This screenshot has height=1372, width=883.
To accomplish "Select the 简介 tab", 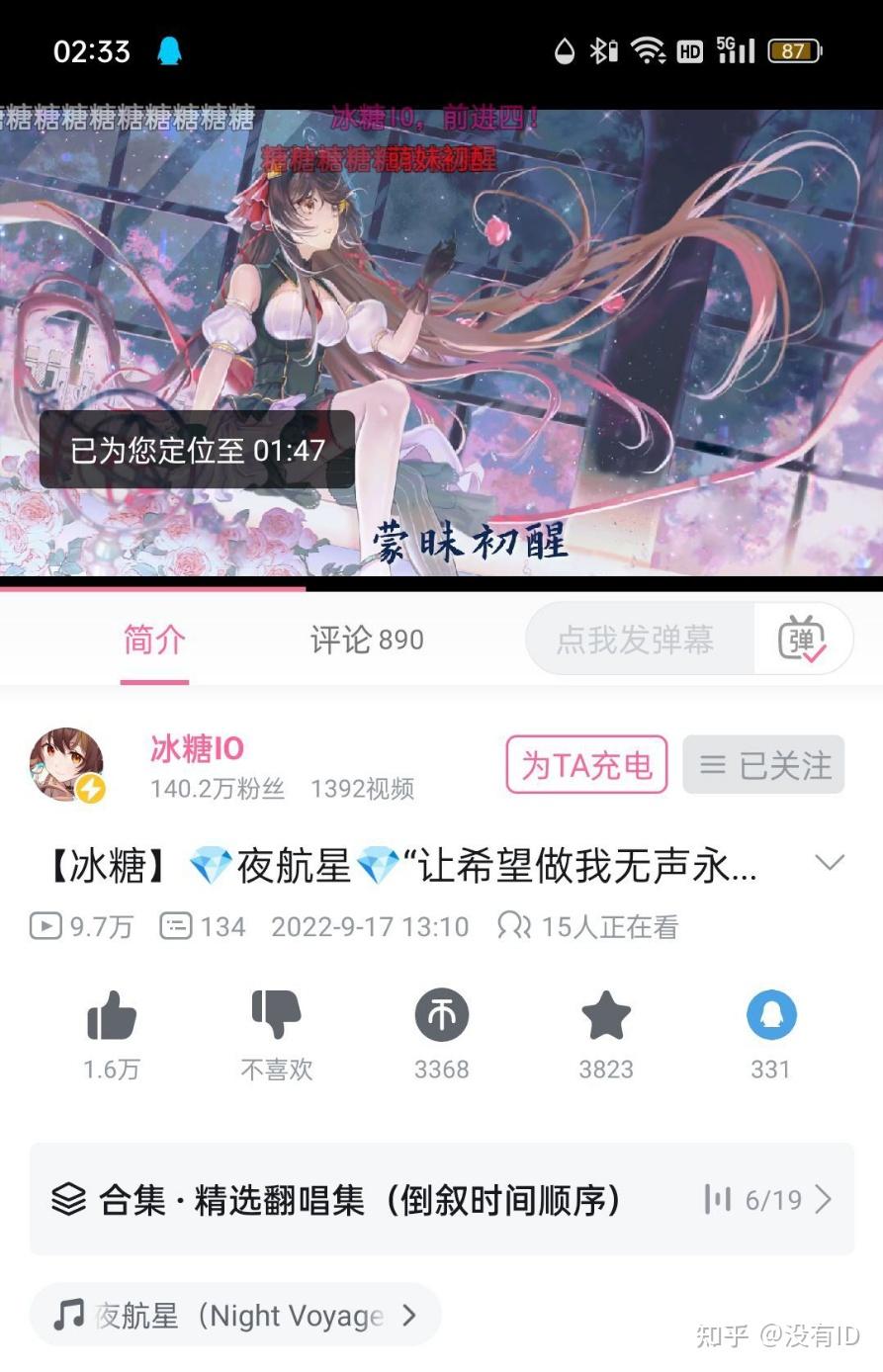I will (154, 640).
